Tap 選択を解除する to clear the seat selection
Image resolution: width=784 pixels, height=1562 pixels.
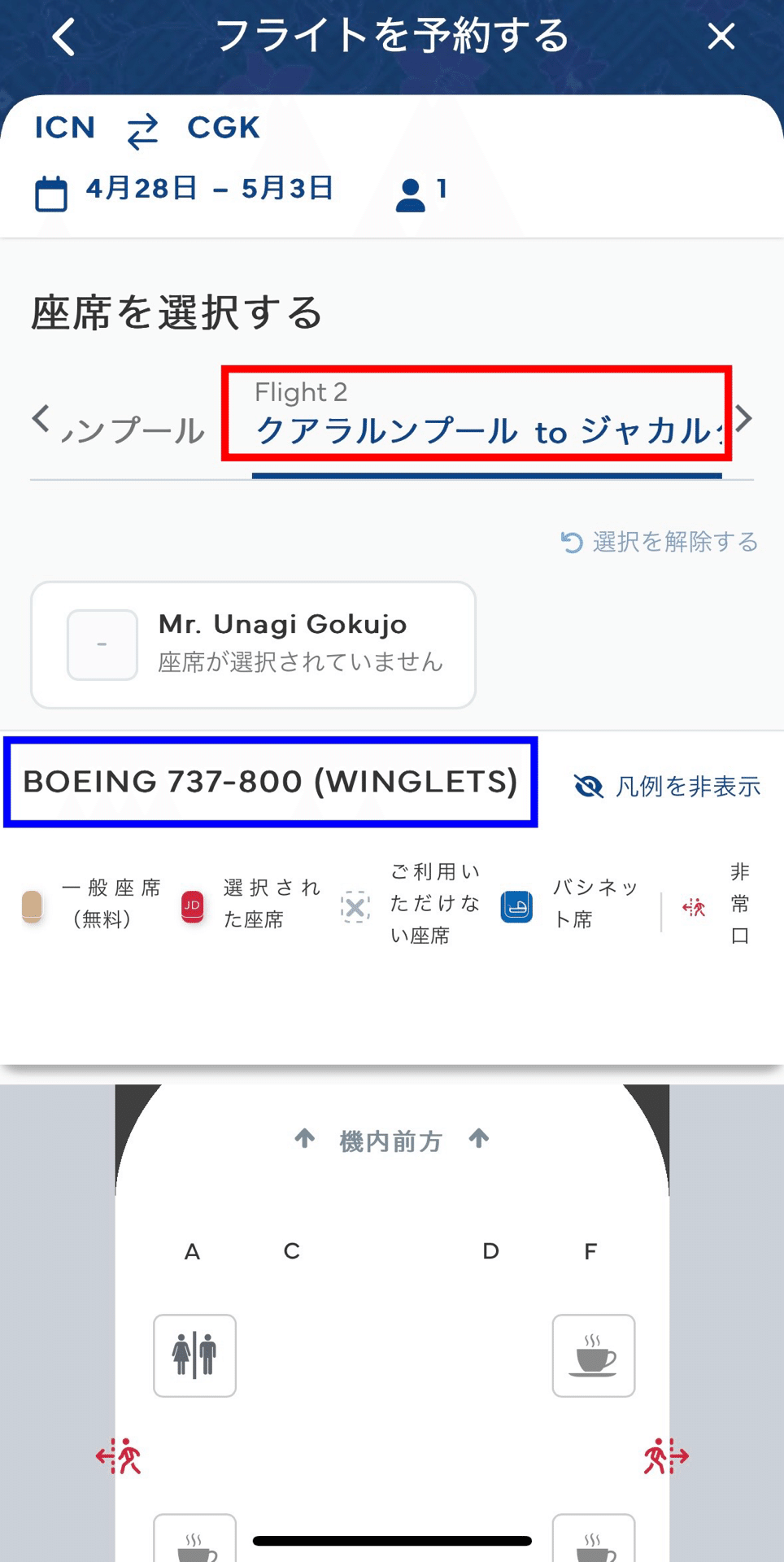coord(660,542)
